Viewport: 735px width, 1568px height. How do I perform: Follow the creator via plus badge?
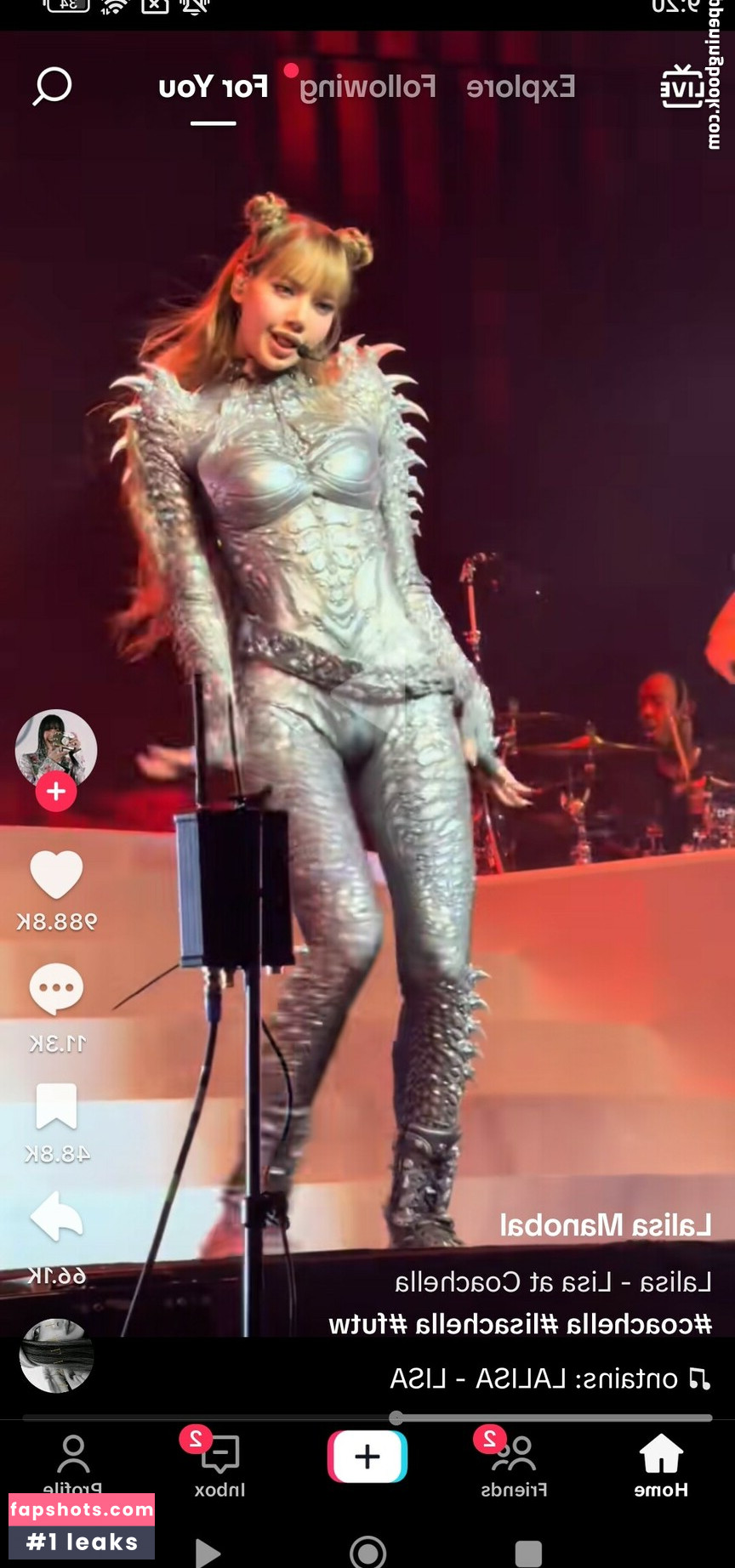point(56,792)
